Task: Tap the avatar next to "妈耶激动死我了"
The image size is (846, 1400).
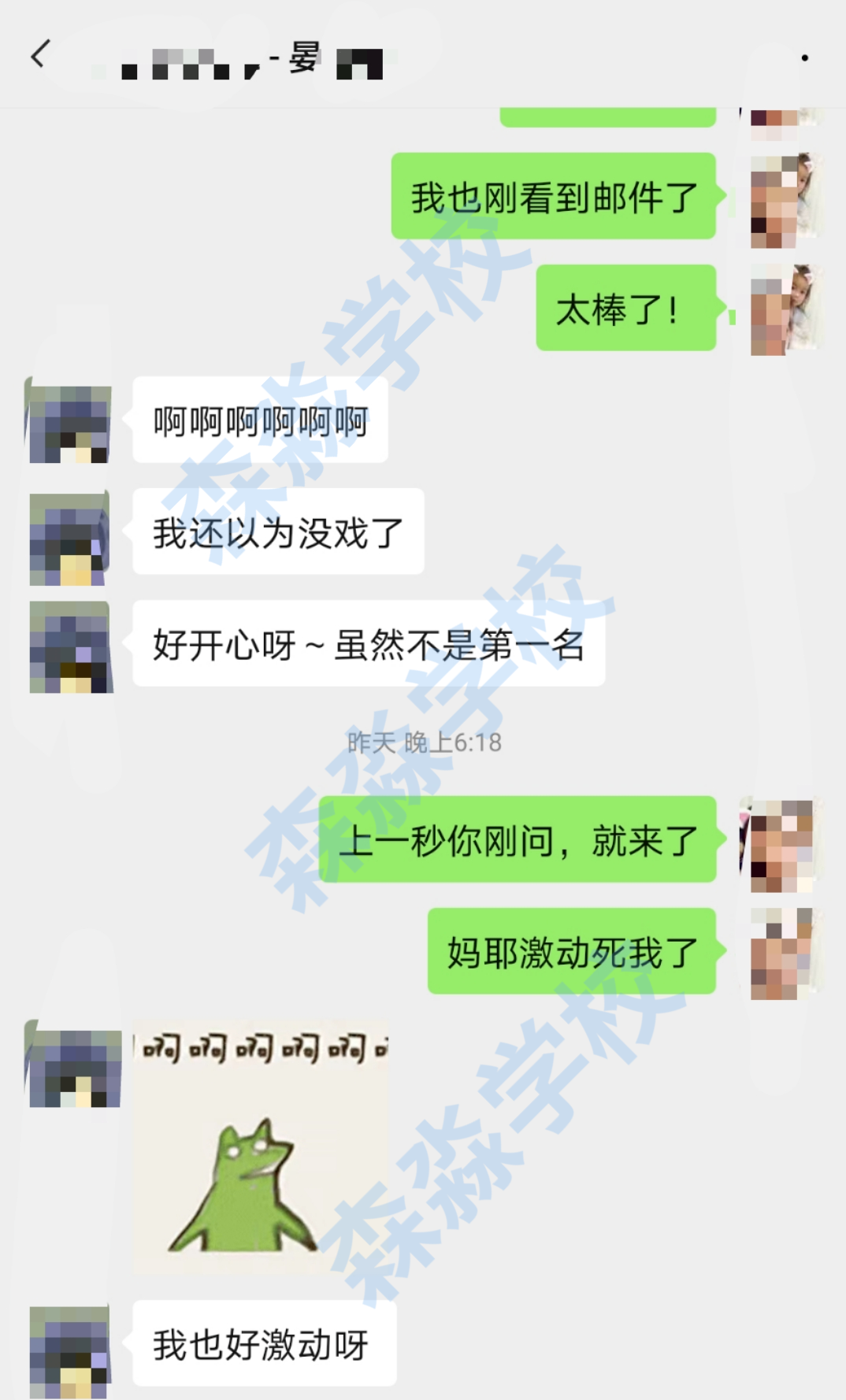Action: click(x=783, y=954)
